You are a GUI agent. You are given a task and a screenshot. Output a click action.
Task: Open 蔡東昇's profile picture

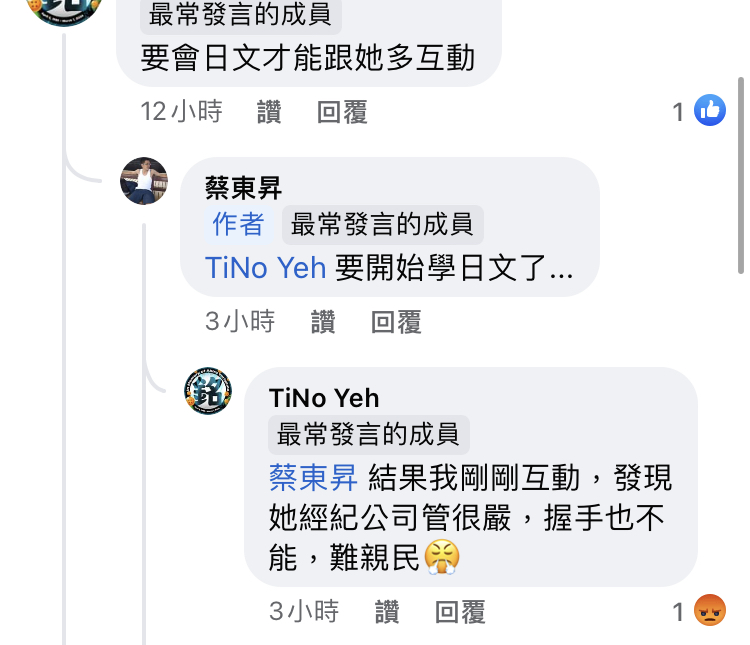coord(143,181)
